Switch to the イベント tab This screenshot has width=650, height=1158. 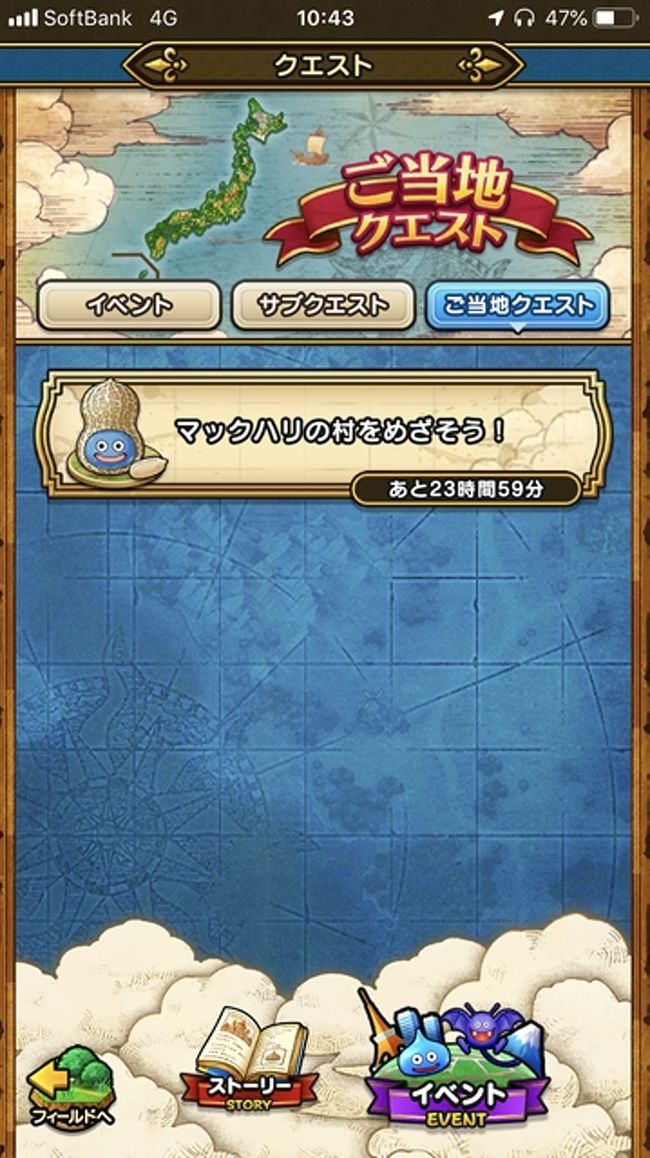coord(129,306)
